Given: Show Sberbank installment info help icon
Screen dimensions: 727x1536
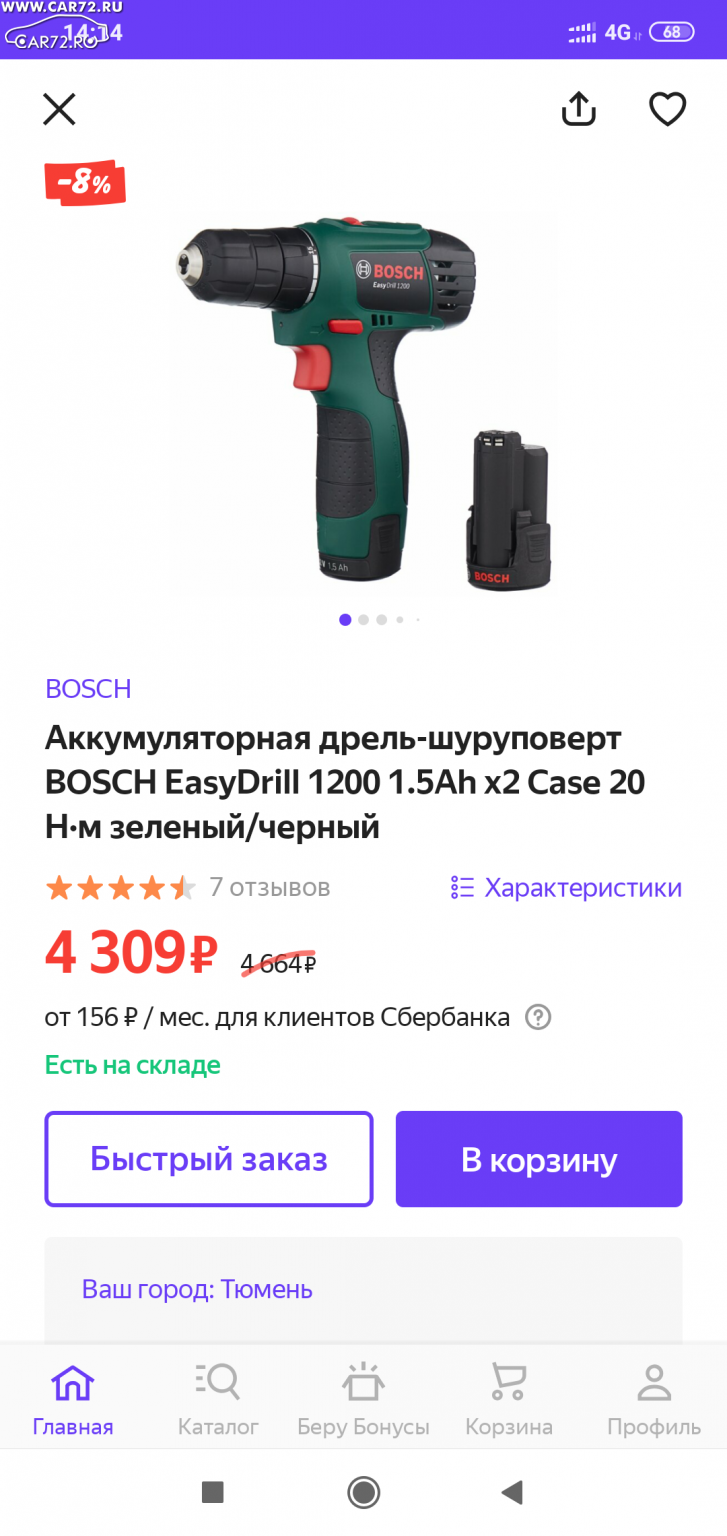Looking at the screenshot, I should click(x=538, y=1018).
